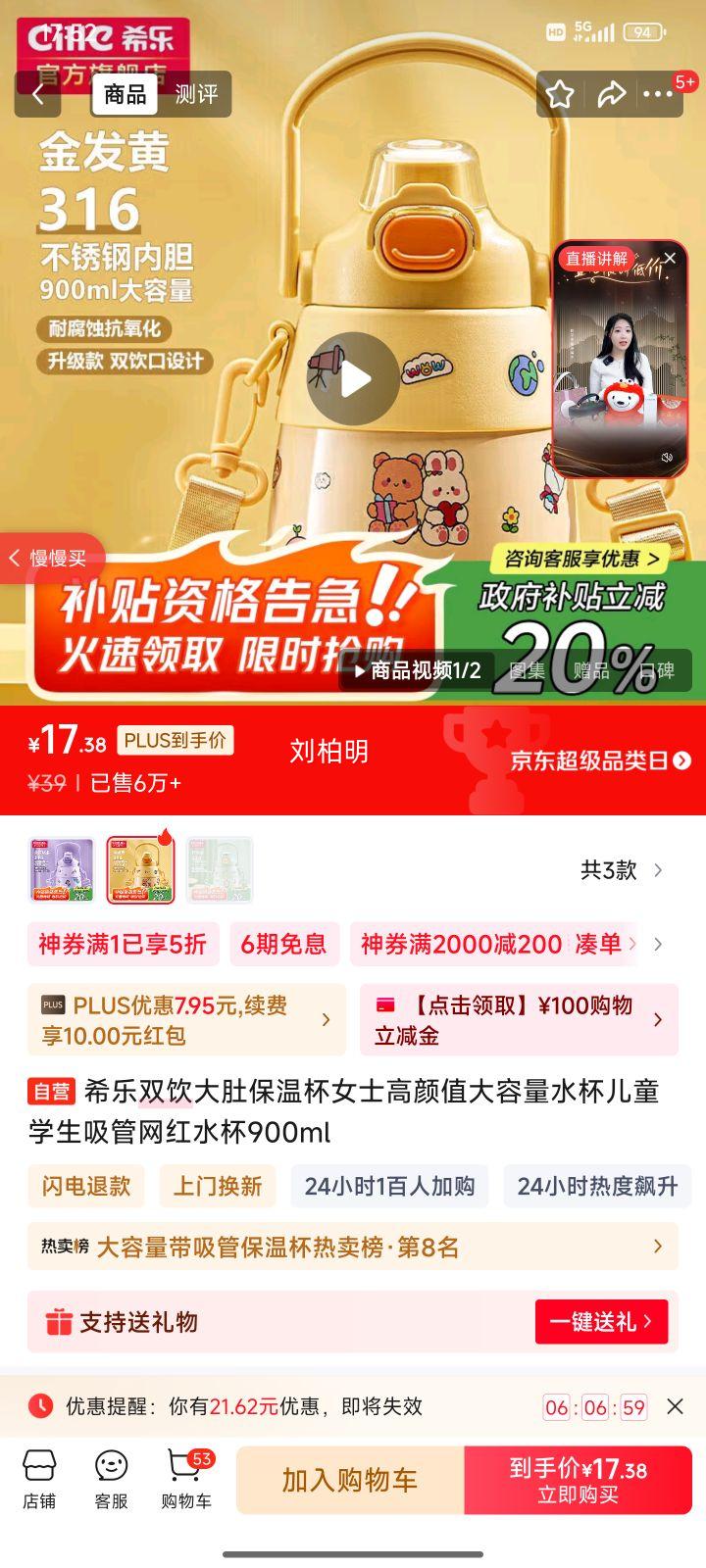The width and height of the screenshot is (706, 1568).
Task: Tap 咨询客服享优惠 link
Action: tap(580, 559)
